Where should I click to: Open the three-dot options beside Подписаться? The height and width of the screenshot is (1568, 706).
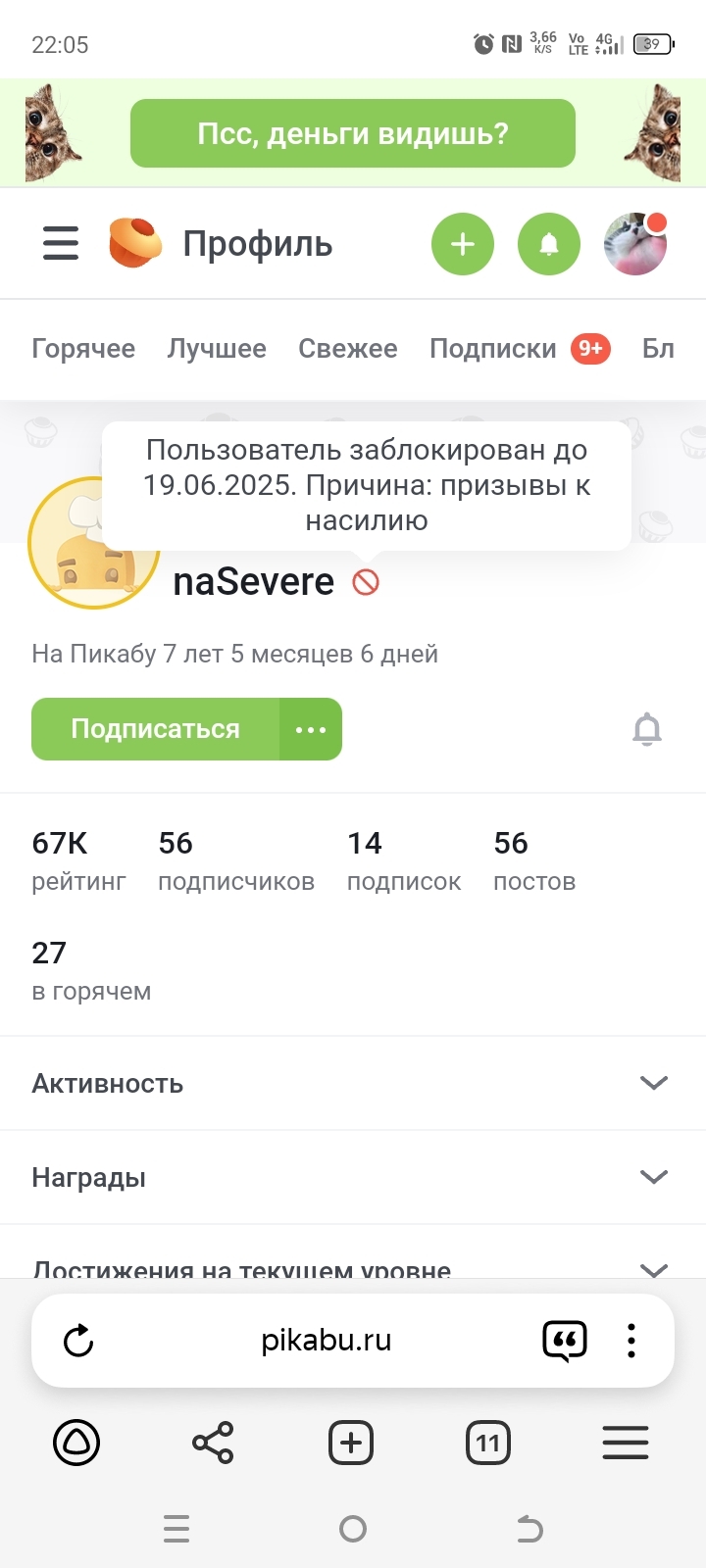coord(311,729)
